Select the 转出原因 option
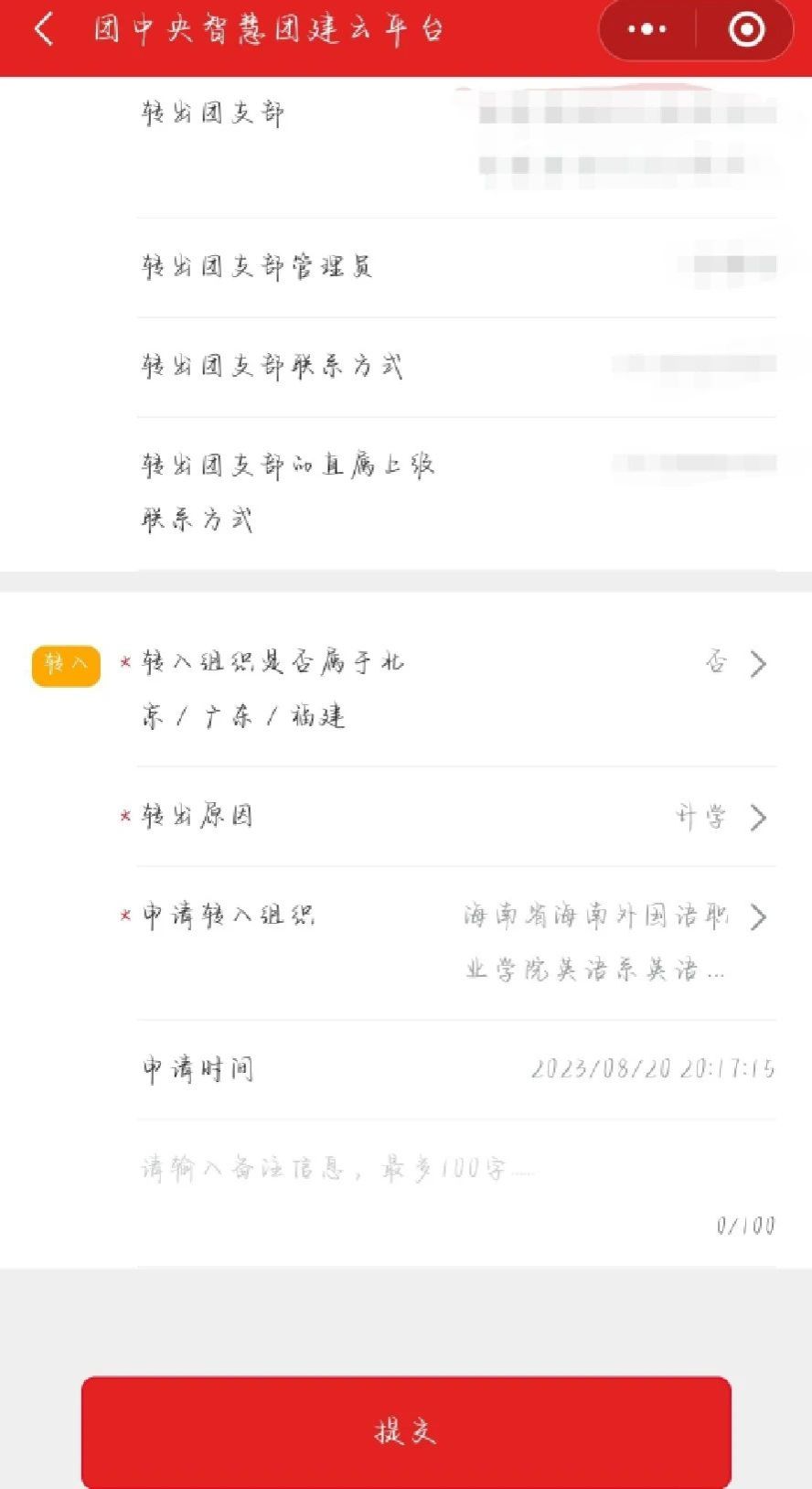This screenshot has width=812, height=1489. point(455,817)
